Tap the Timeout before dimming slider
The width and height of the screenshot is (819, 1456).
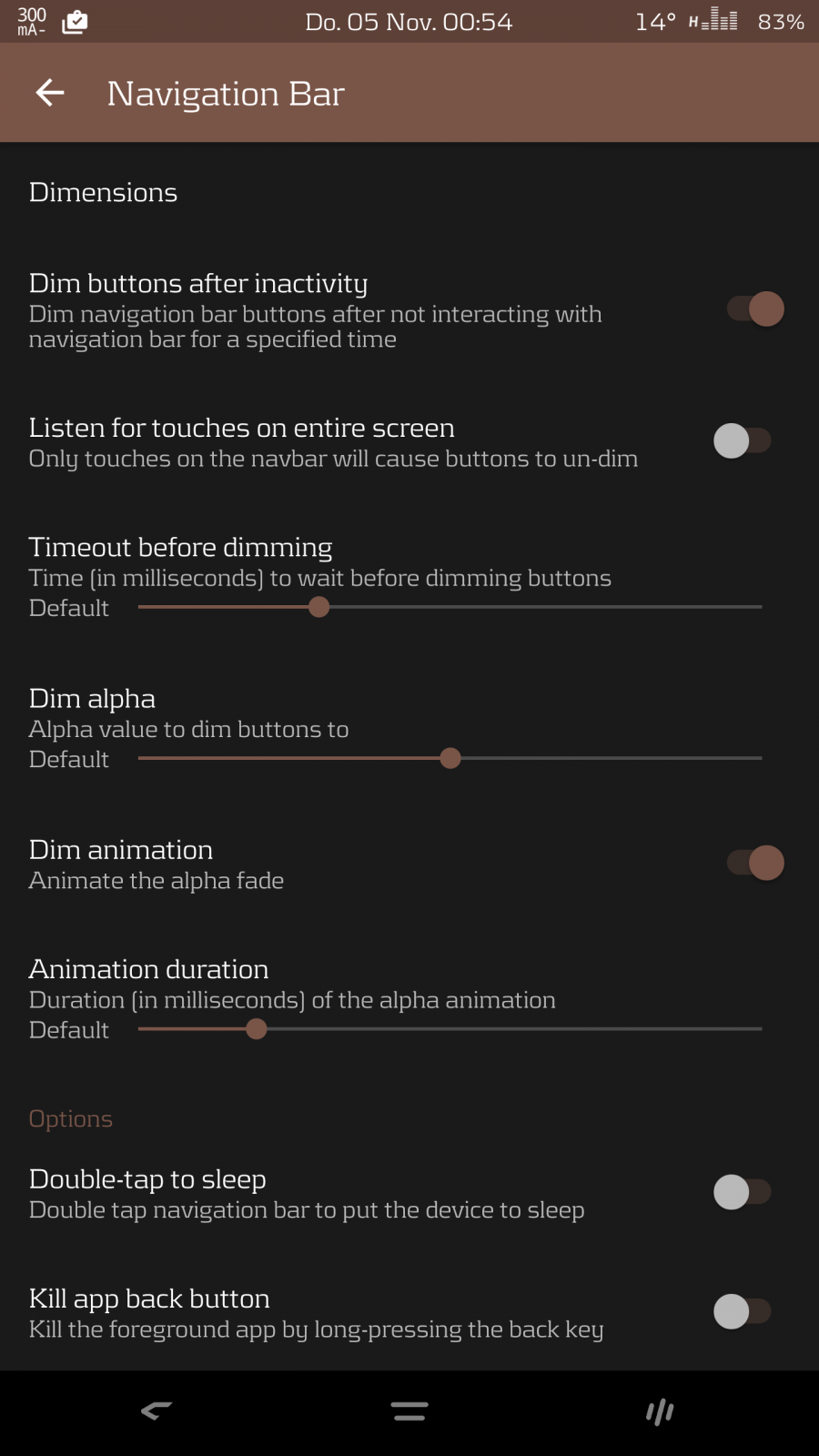[450, 607]
